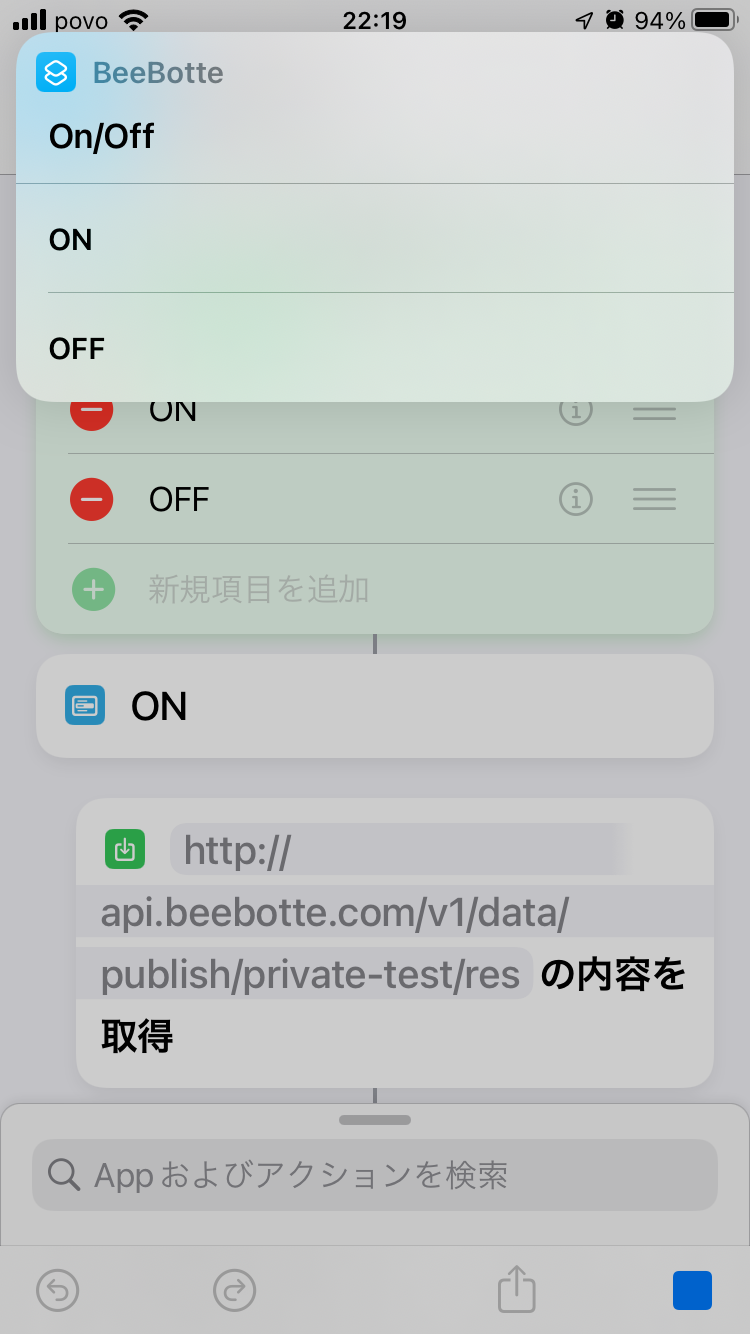Choose OFF in the On/Off menu
Viewport: 750px width, 1334px height.
tap(374, 348)
